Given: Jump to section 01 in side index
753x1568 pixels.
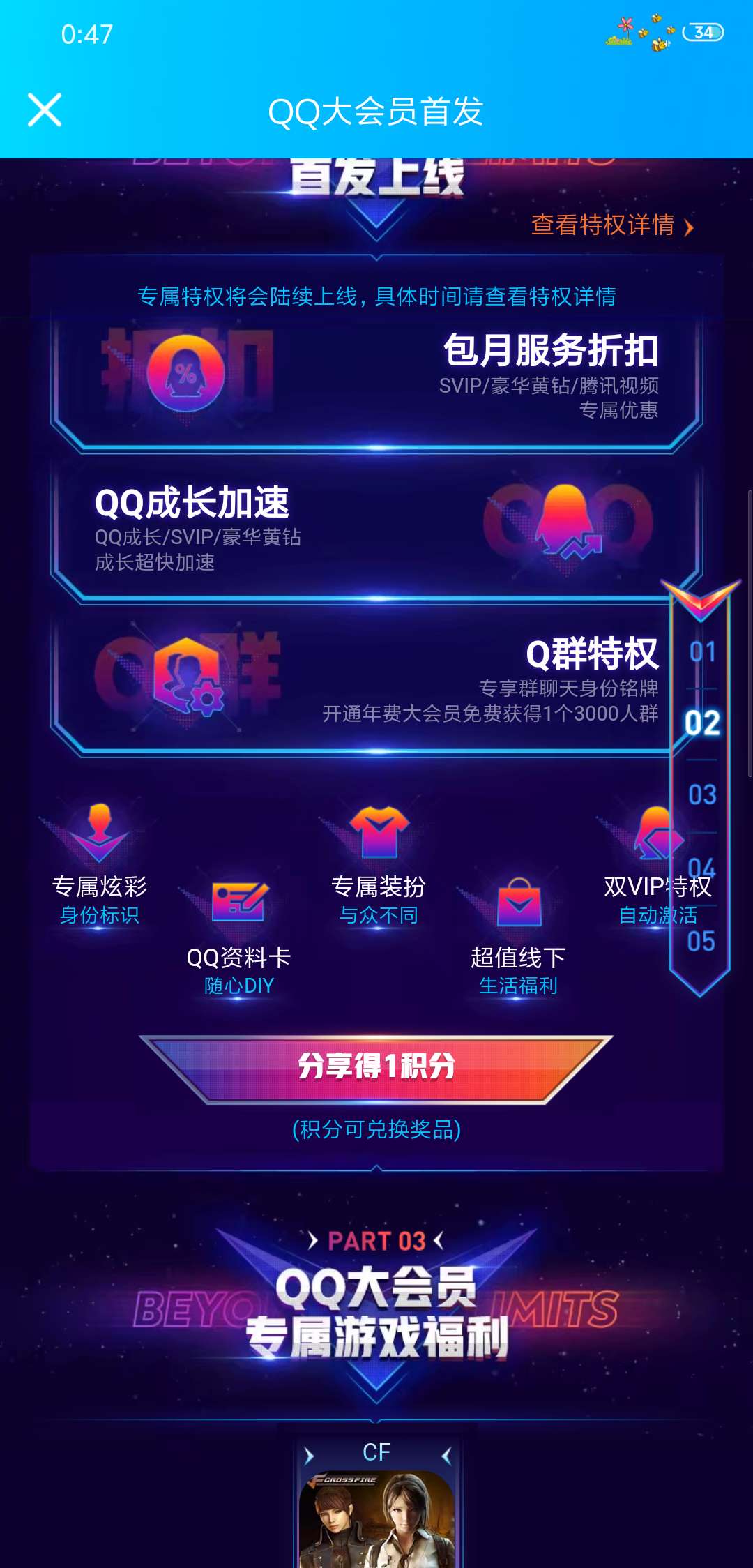Looking at the screenshot, I should coord(702,652).
